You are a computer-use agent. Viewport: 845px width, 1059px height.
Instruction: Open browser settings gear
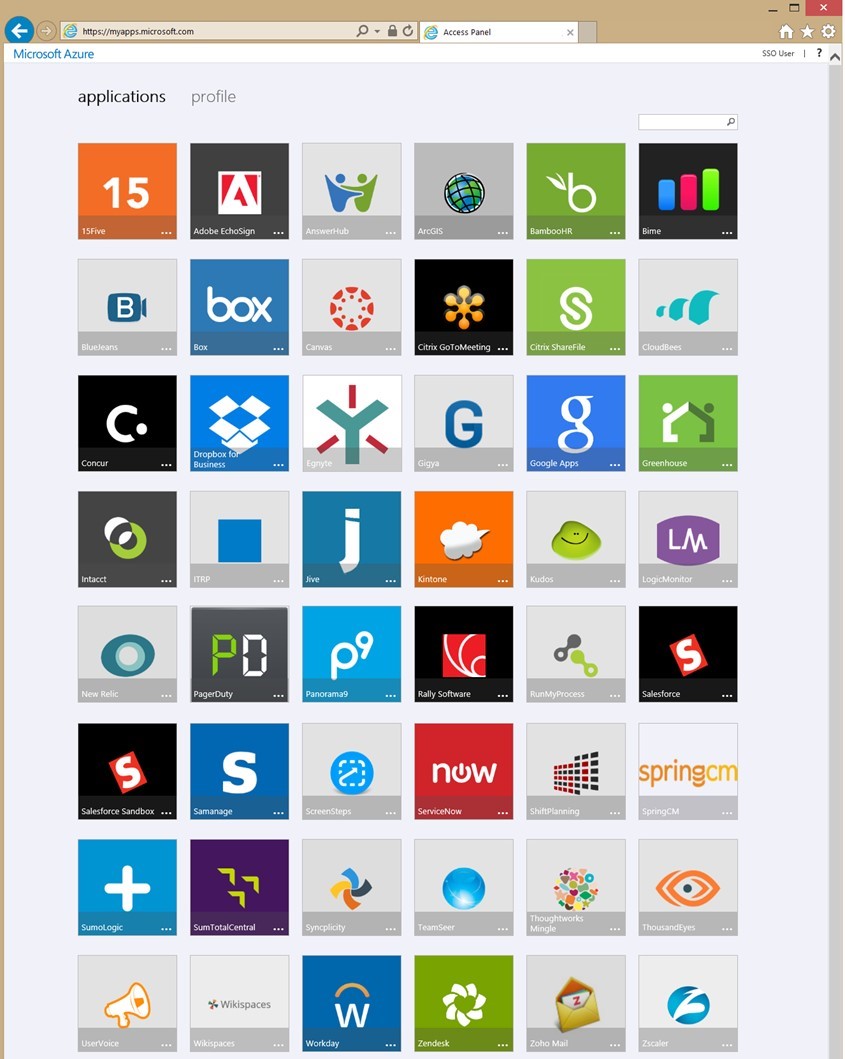tap(828, 31)
